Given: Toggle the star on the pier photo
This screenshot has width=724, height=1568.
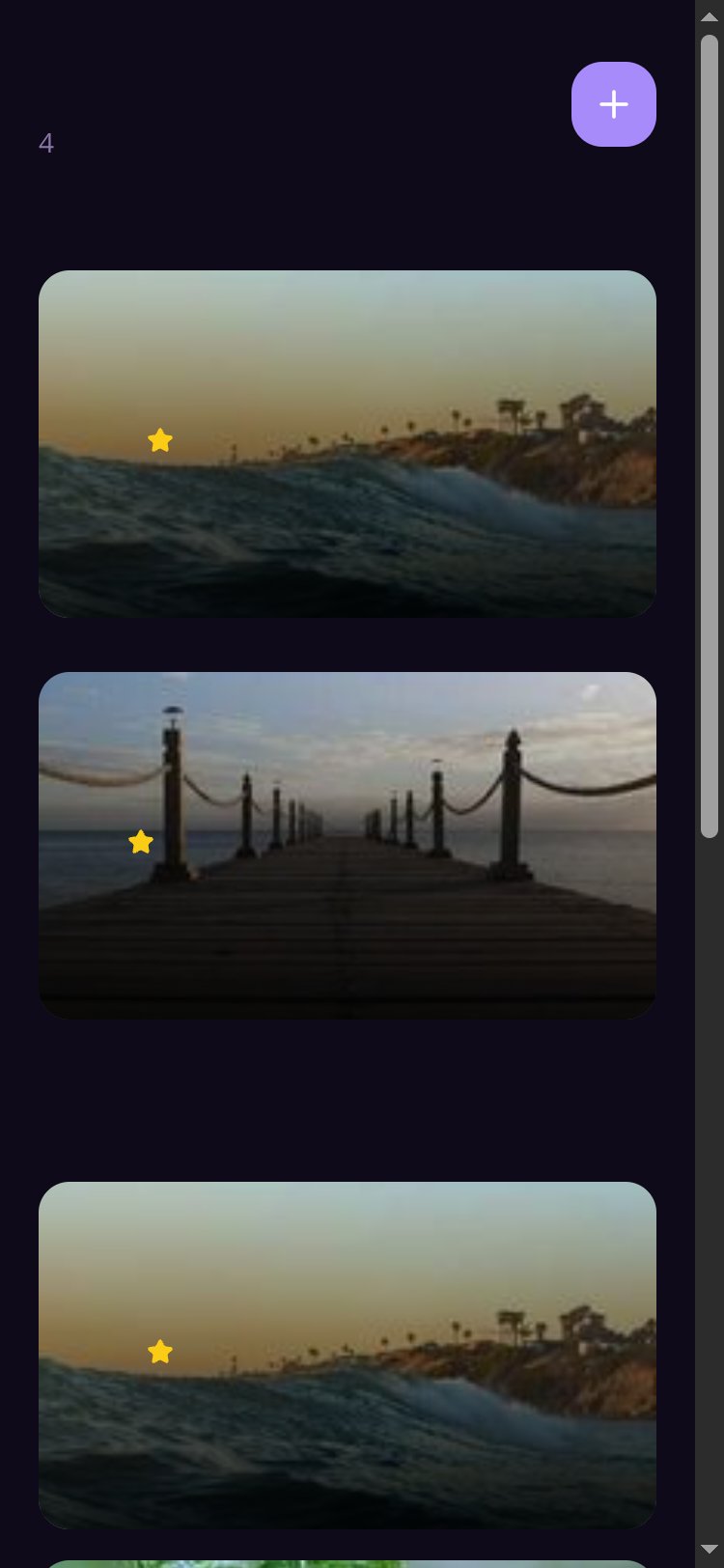Looking at the screenshot, I should click(141, 842).
